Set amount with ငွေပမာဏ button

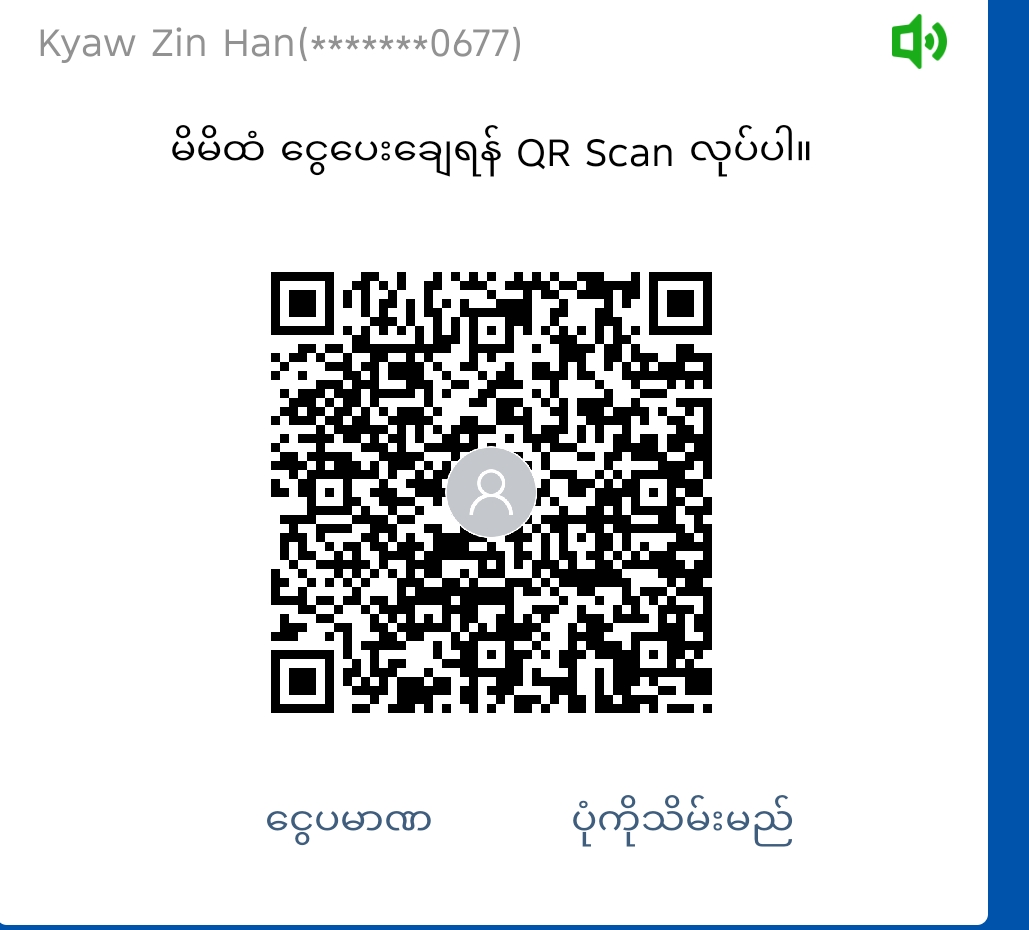point(349,821)
